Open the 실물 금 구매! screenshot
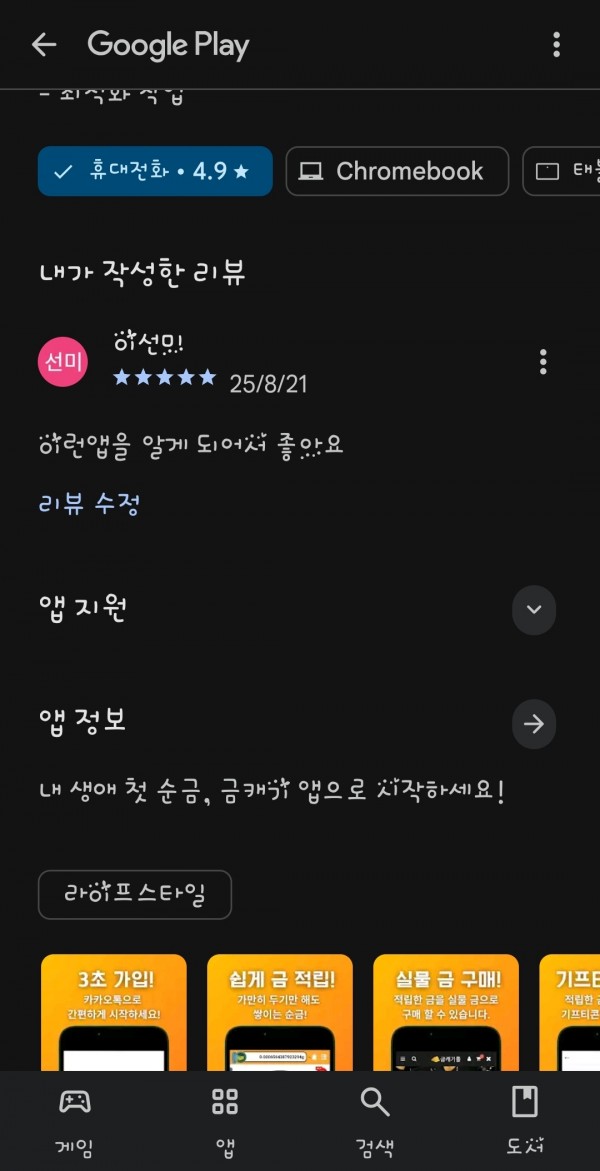This screenshot has width=600, height=1171. (x=445, y=1013)
